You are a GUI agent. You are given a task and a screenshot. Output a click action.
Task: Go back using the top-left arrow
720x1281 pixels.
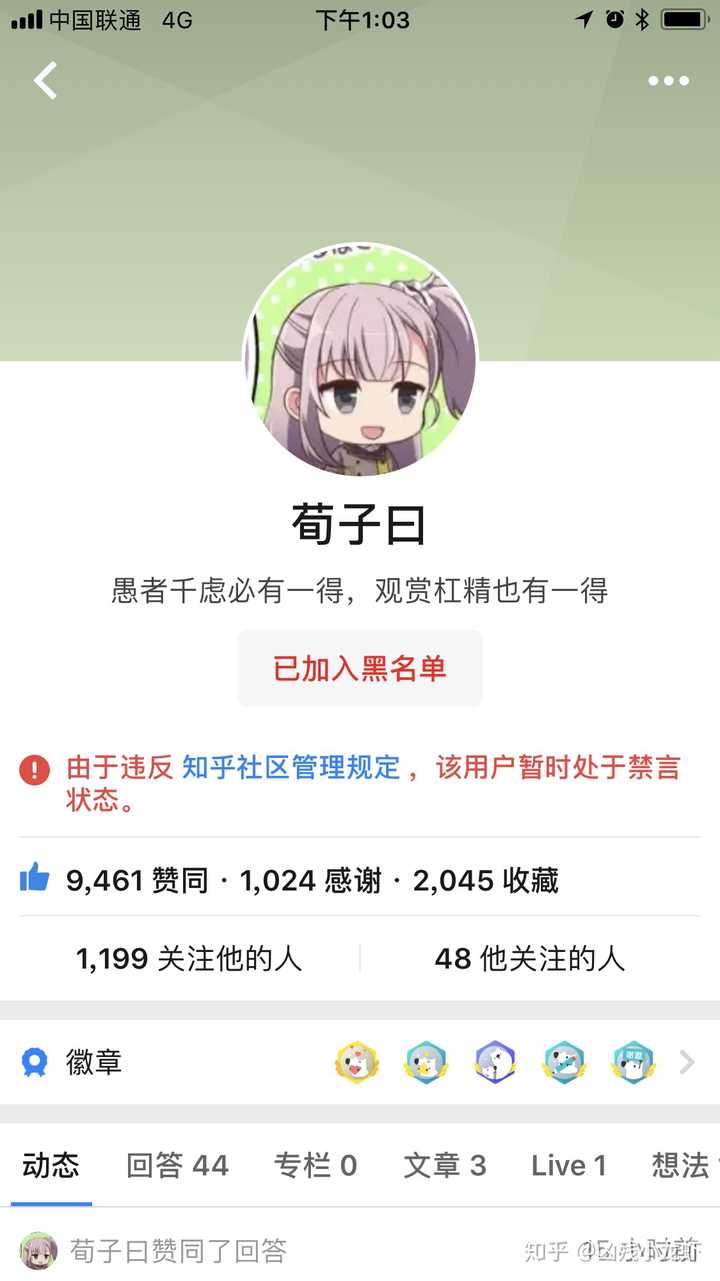[x=46, y=81]
